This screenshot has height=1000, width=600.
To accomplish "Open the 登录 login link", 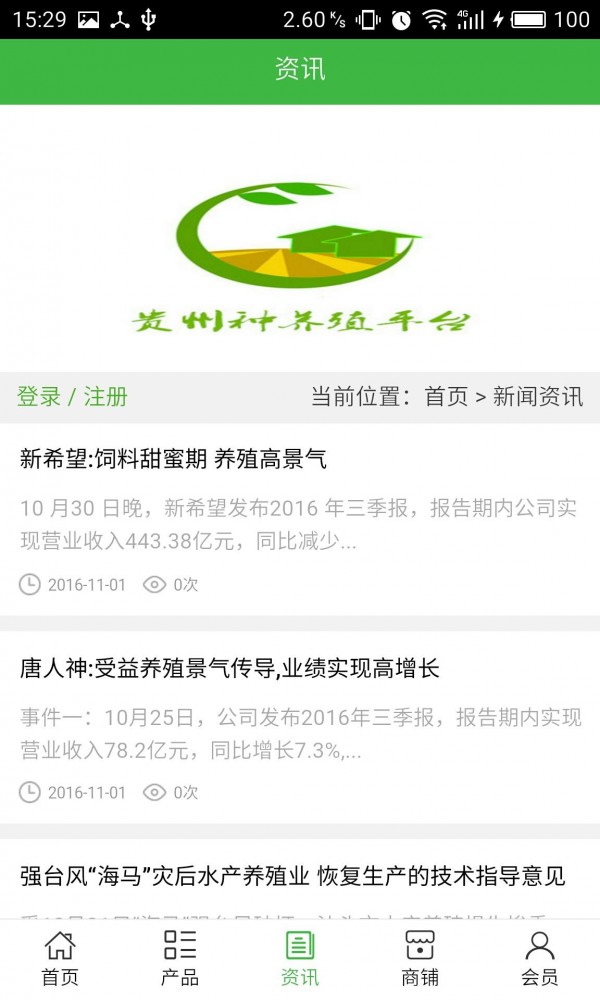I will pyautogui.click(x=39, y=396).
